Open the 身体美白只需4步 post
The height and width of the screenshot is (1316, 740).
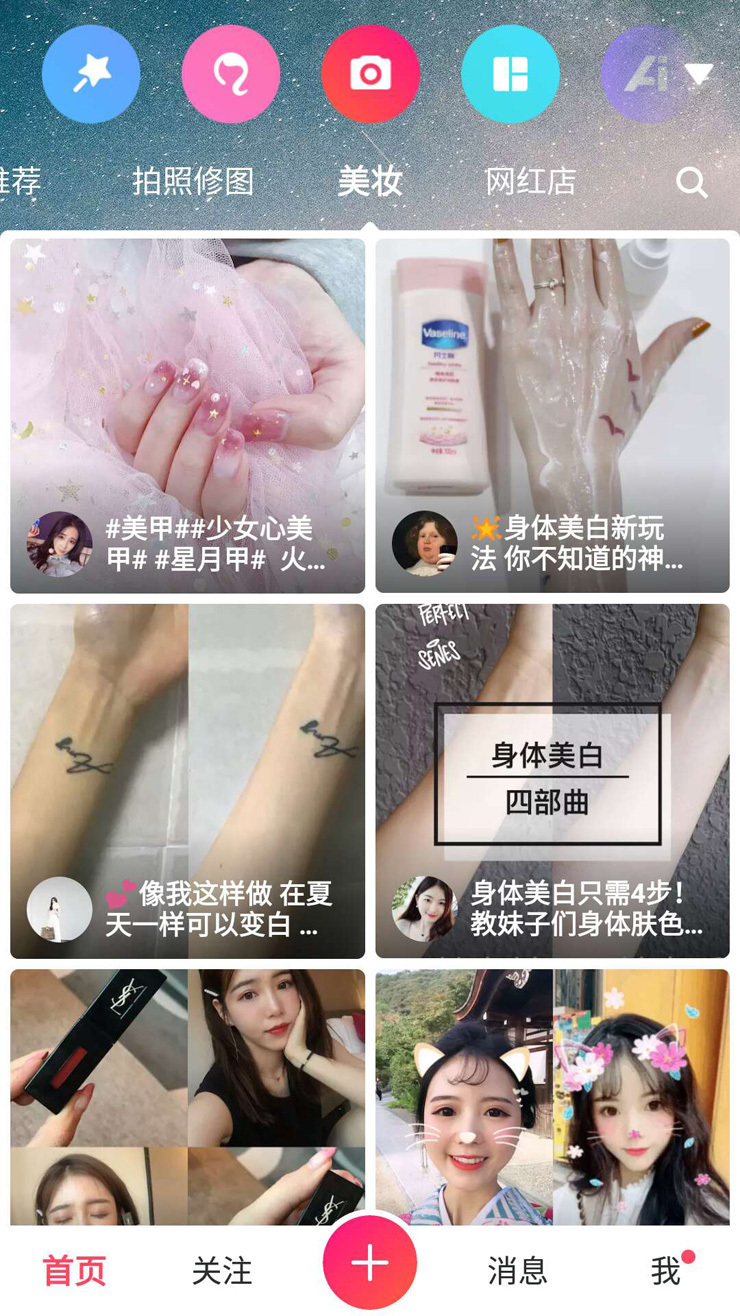pyautogui.click(x=552, y=780)
